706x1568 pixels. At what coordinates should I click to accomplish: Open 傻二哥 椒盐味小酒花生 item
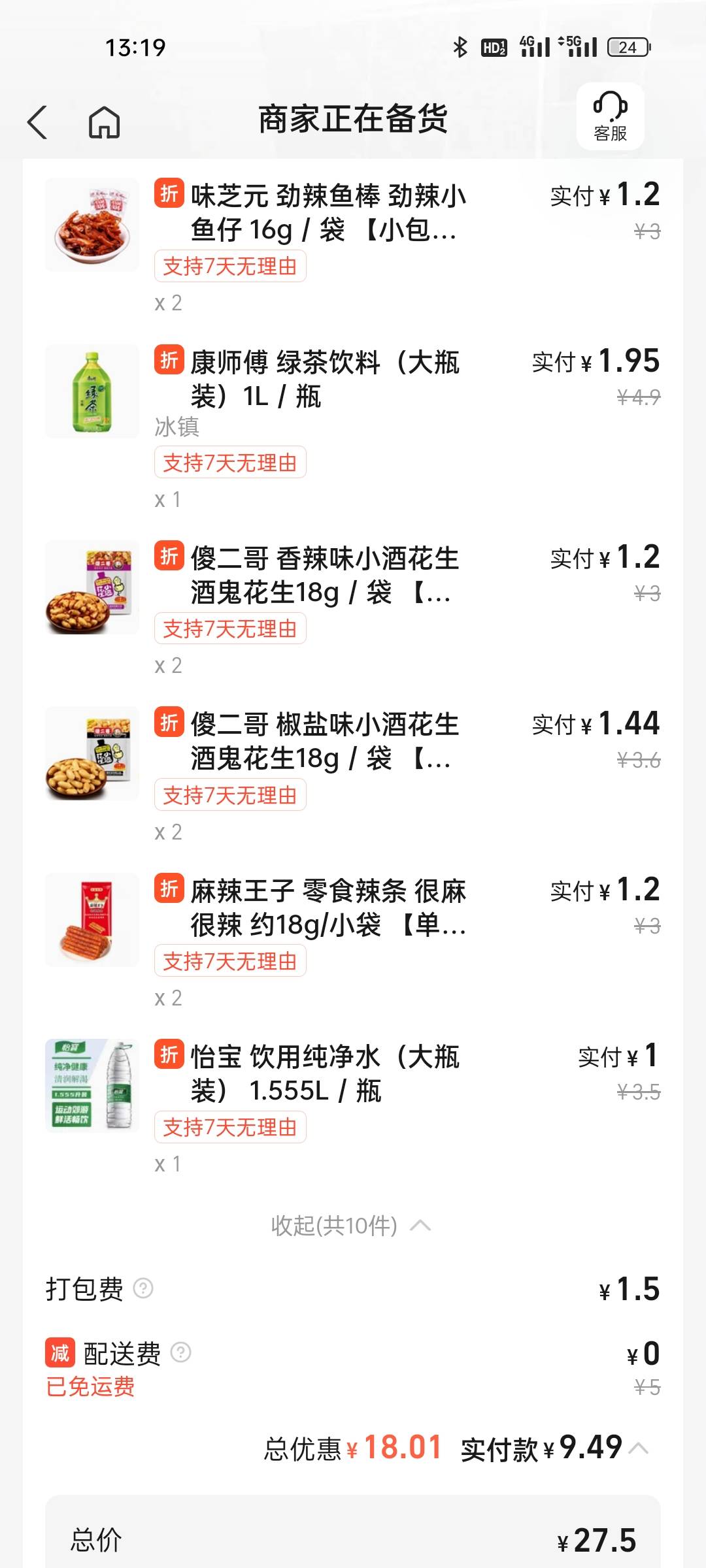[325, 742]
